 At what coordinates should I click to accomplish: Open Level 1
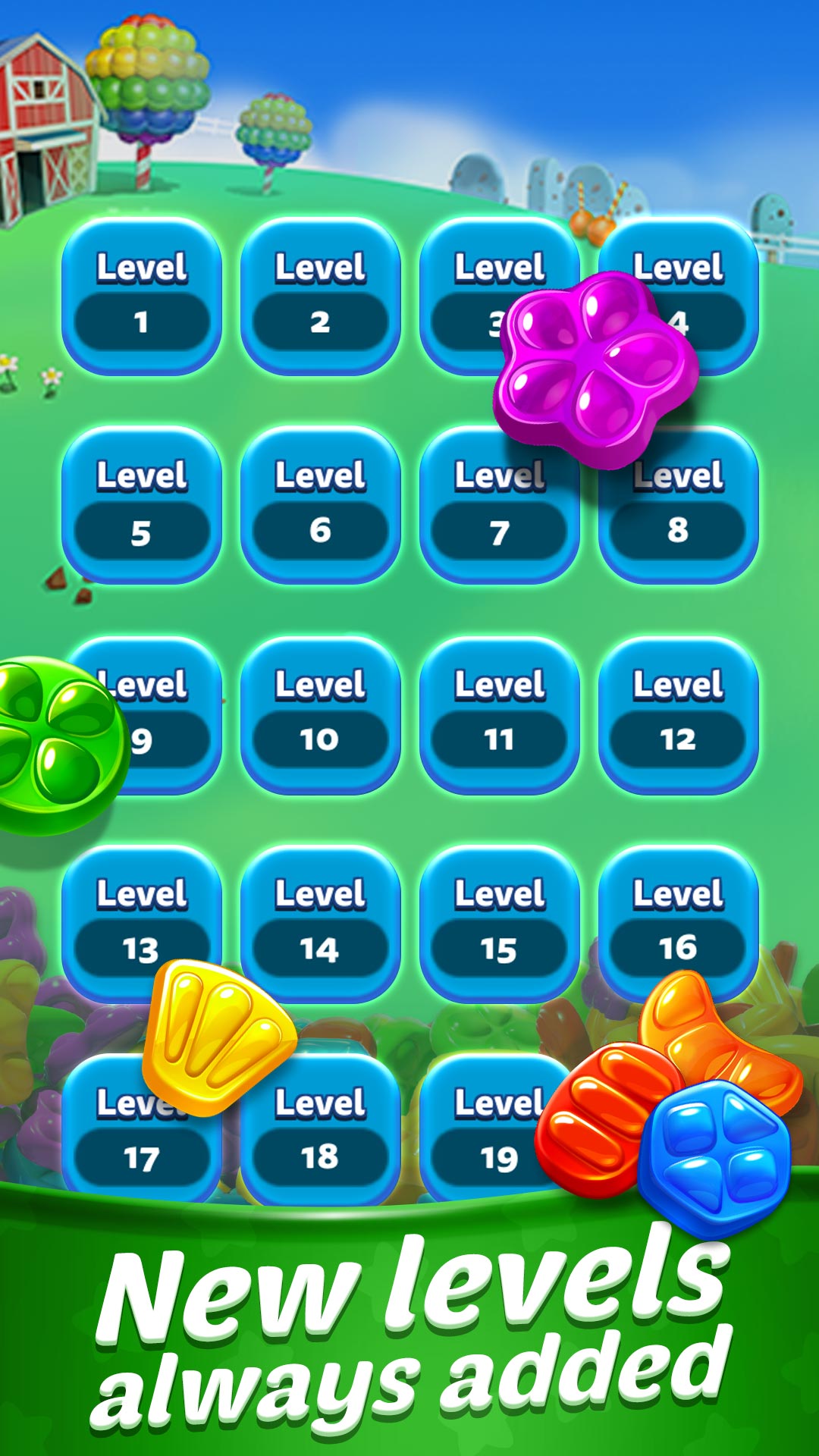[141, 296]
